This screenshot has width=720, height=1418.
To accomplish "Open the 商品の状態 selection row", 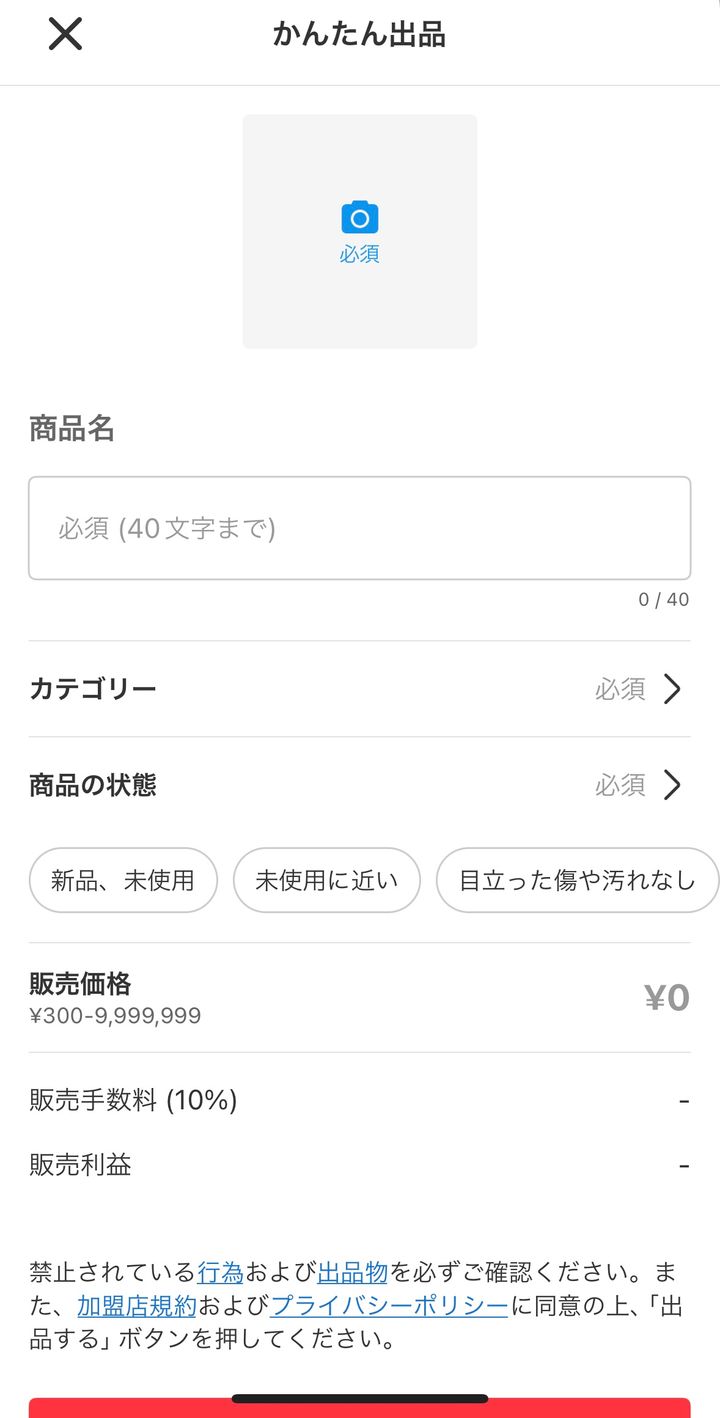I will pos(359,785).
